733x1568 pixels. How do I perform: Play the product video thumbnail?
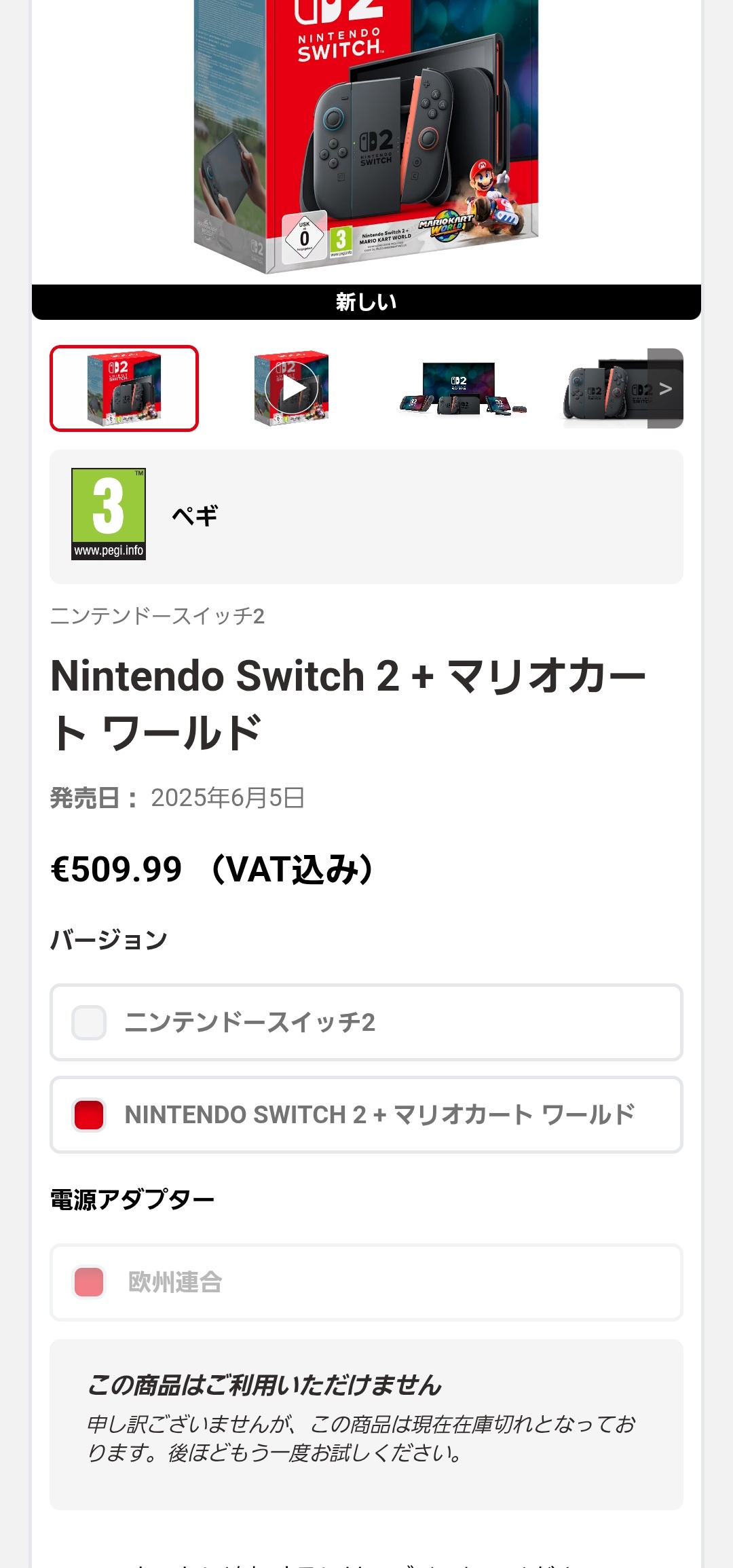point(292,388)
